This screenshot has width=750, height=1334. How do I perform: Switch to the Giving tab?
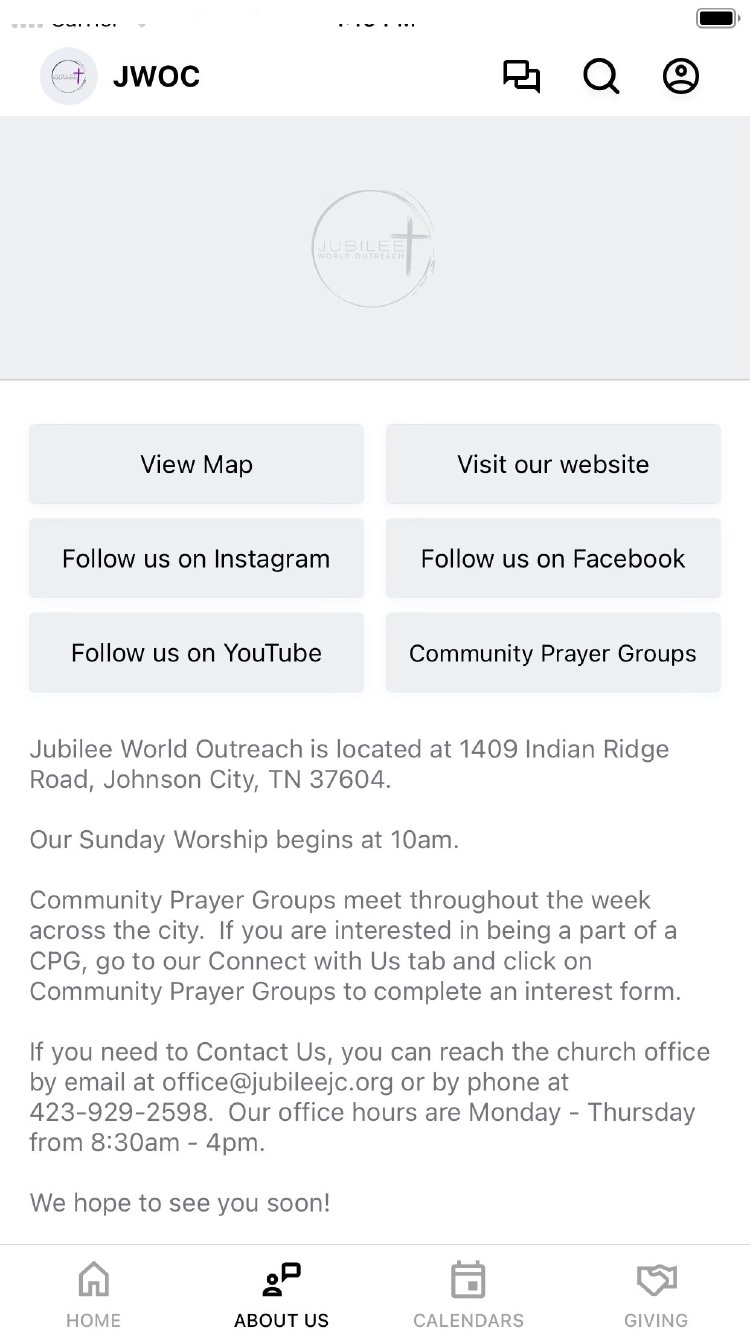click(656, 1294)
